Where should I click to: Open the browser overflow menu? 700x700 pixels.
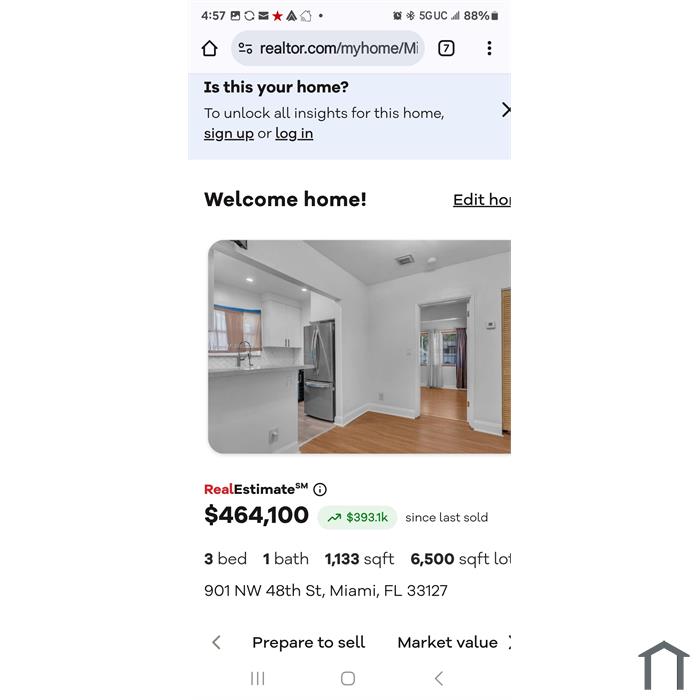coord(489,48)
